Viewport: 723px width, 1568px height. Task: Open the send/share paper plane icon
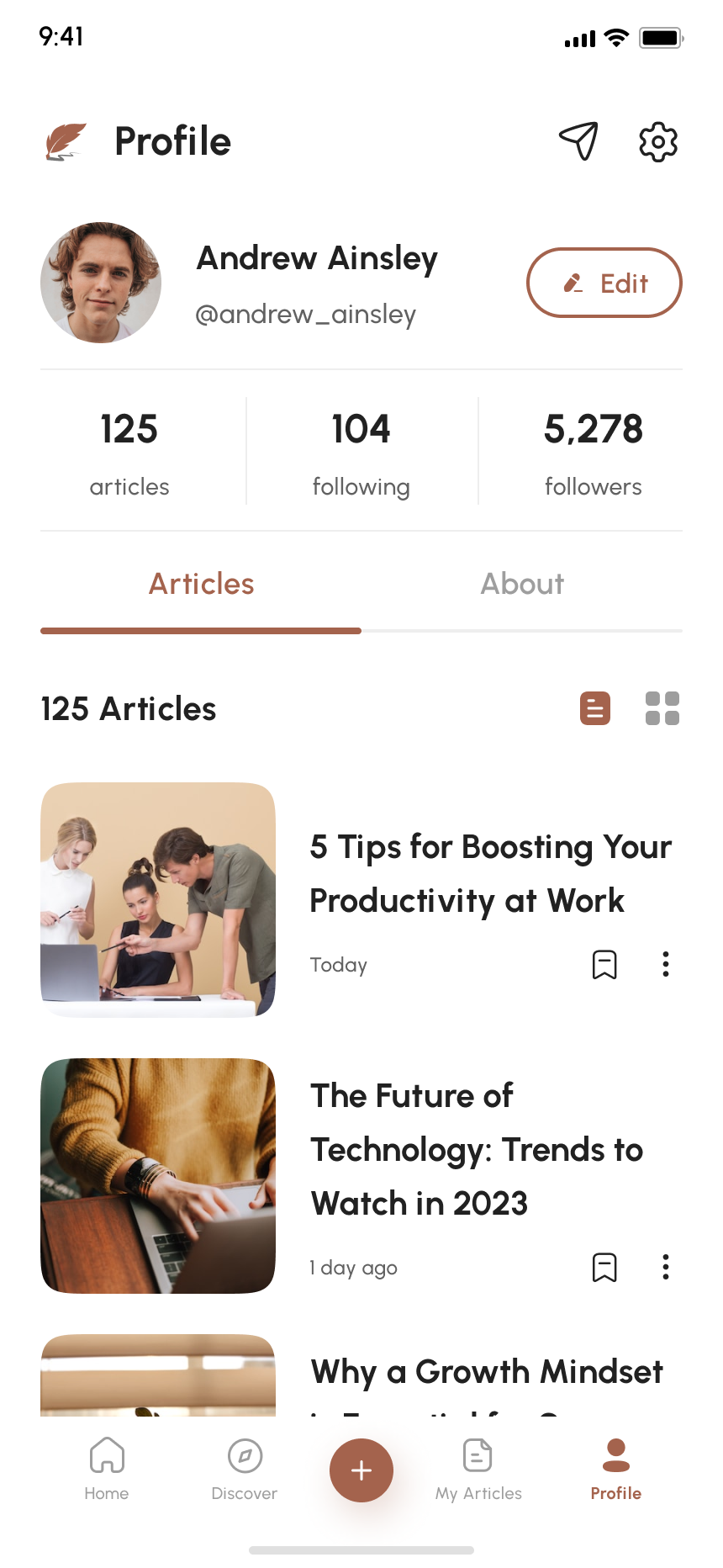click(578, 141)
